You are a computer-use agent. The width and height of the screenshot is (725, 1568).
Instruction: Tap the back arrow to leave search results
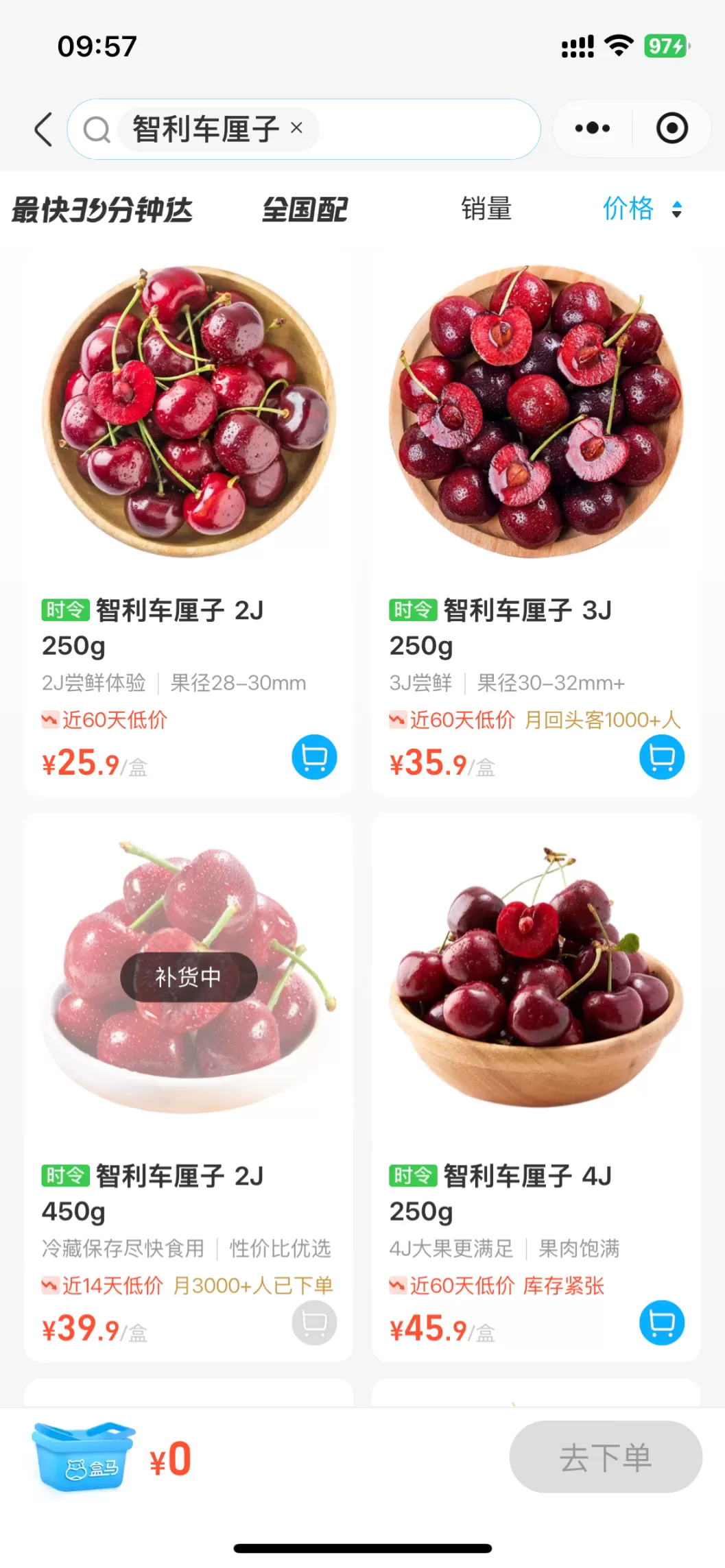43,128
